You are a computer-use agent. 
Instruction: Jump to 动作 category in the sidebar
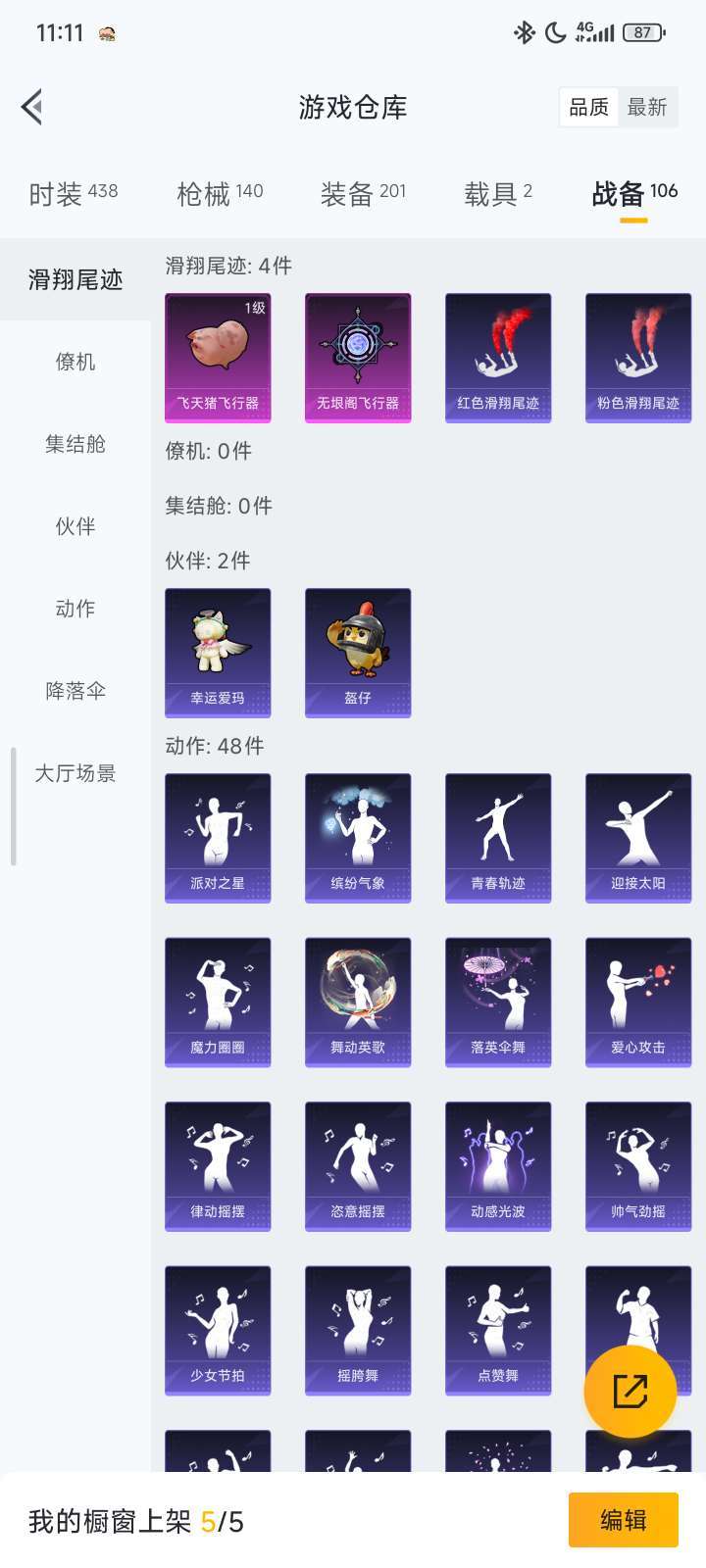point(76,609)
